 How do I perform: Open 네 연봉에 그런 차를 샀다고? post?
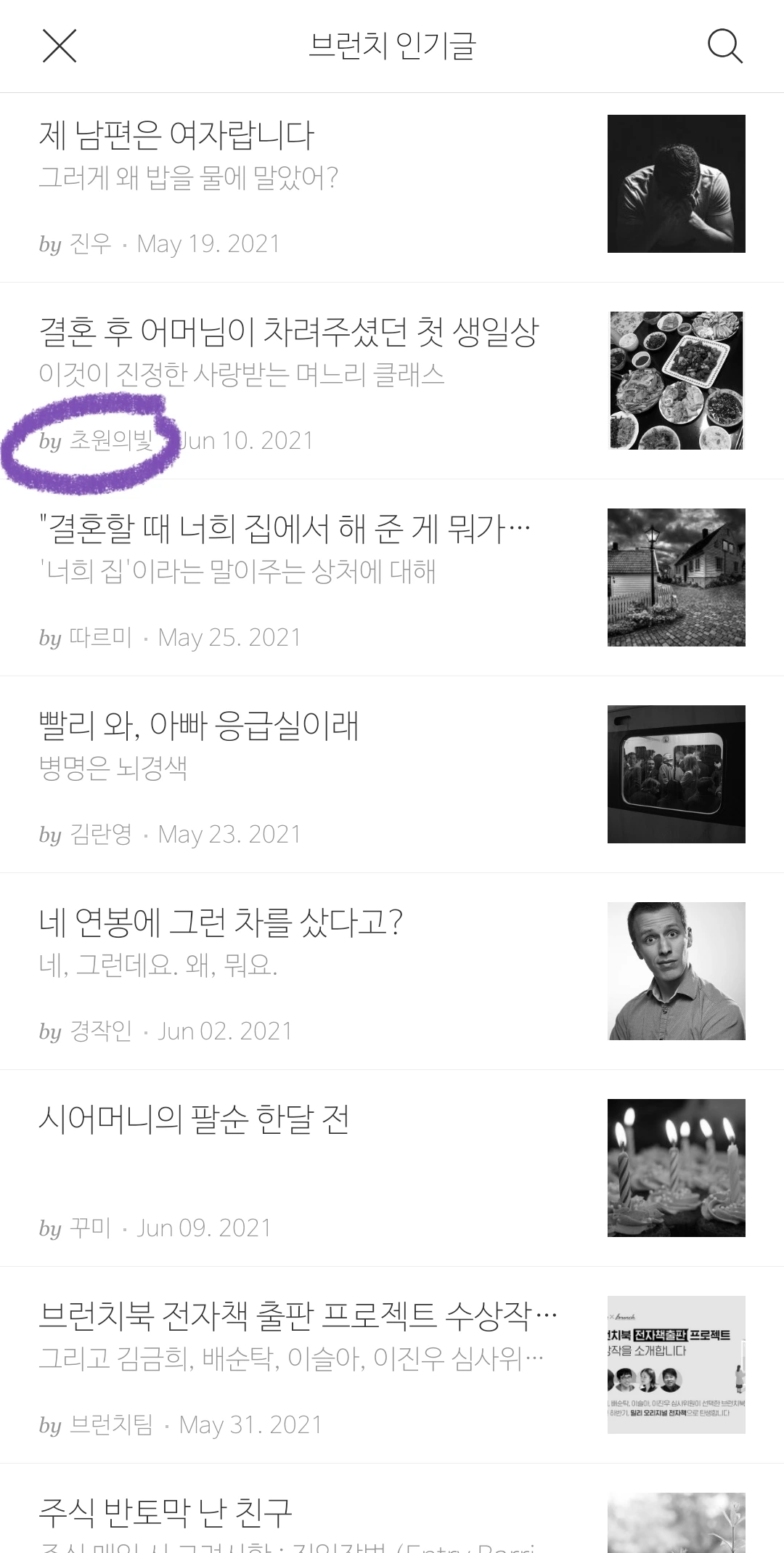(x=392, y=971)
